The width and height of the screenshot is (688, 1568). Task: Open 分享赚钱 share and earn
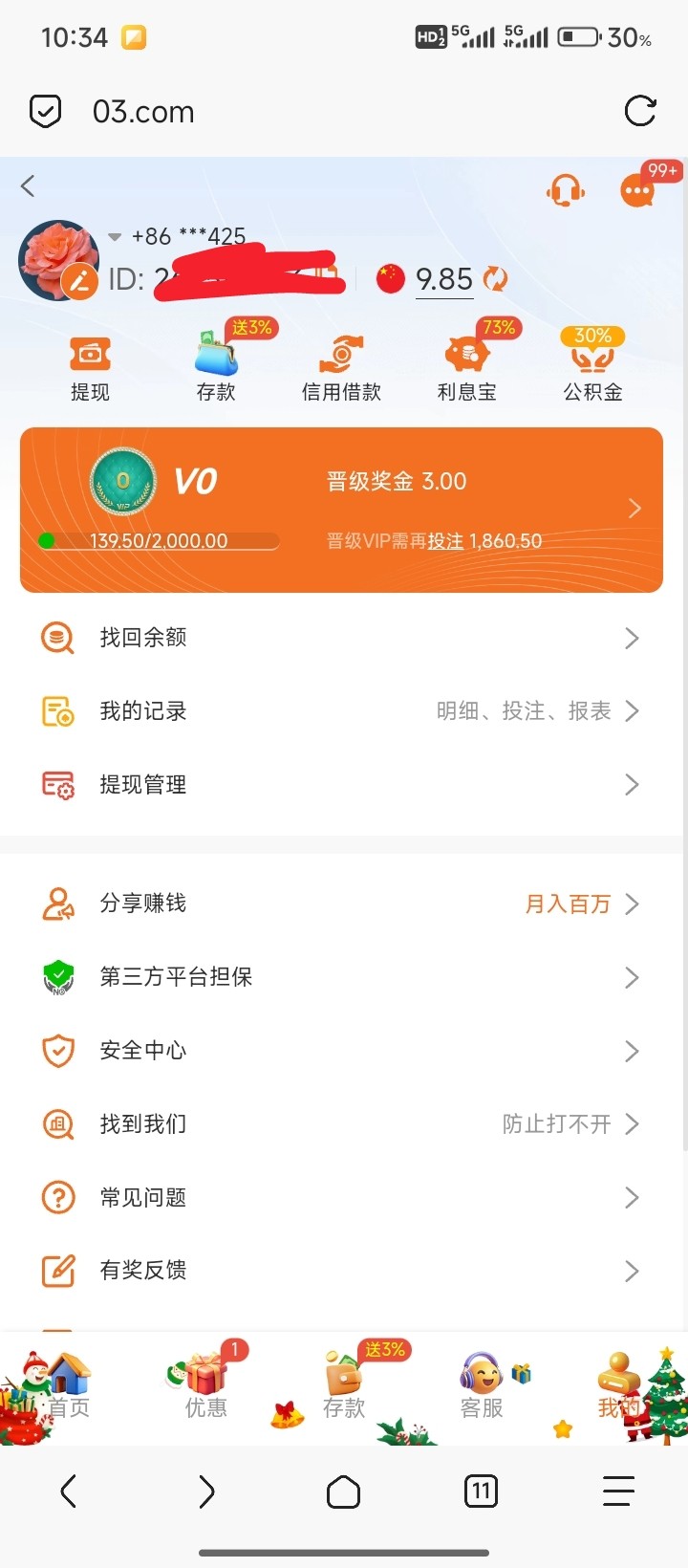341,904
